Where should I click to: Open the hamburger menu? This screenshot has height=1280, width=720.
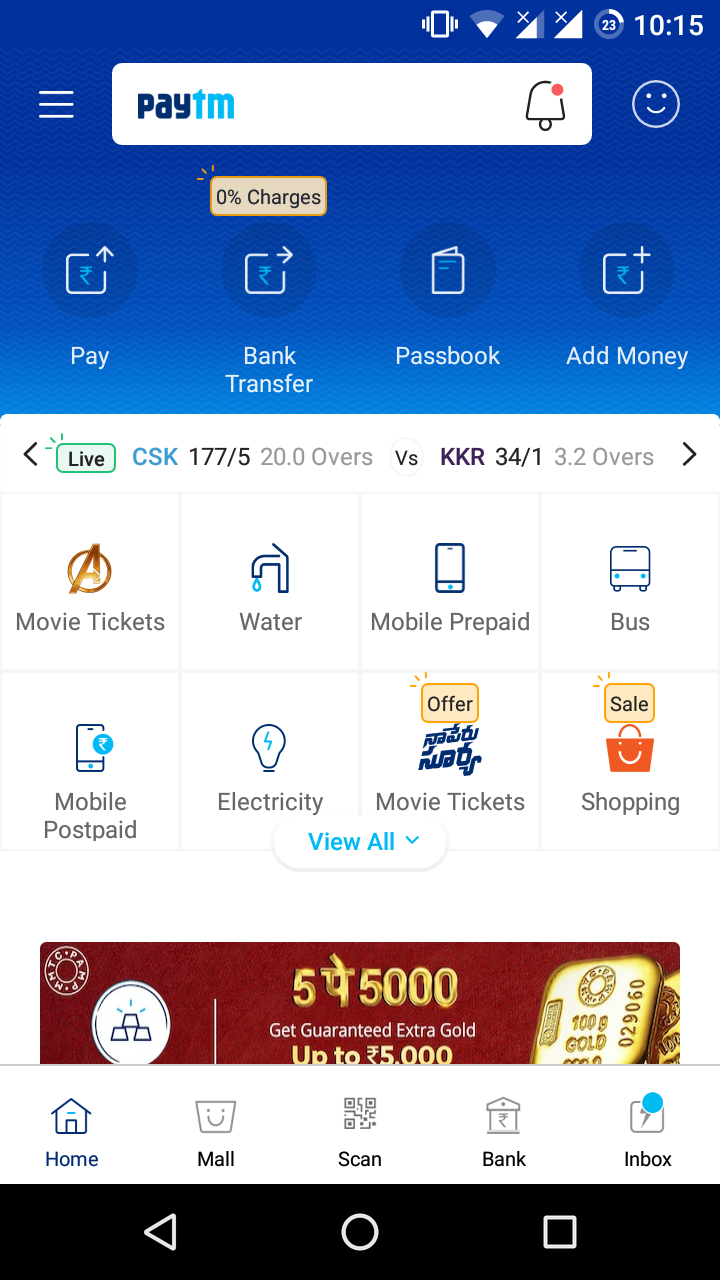click(56, 103)
